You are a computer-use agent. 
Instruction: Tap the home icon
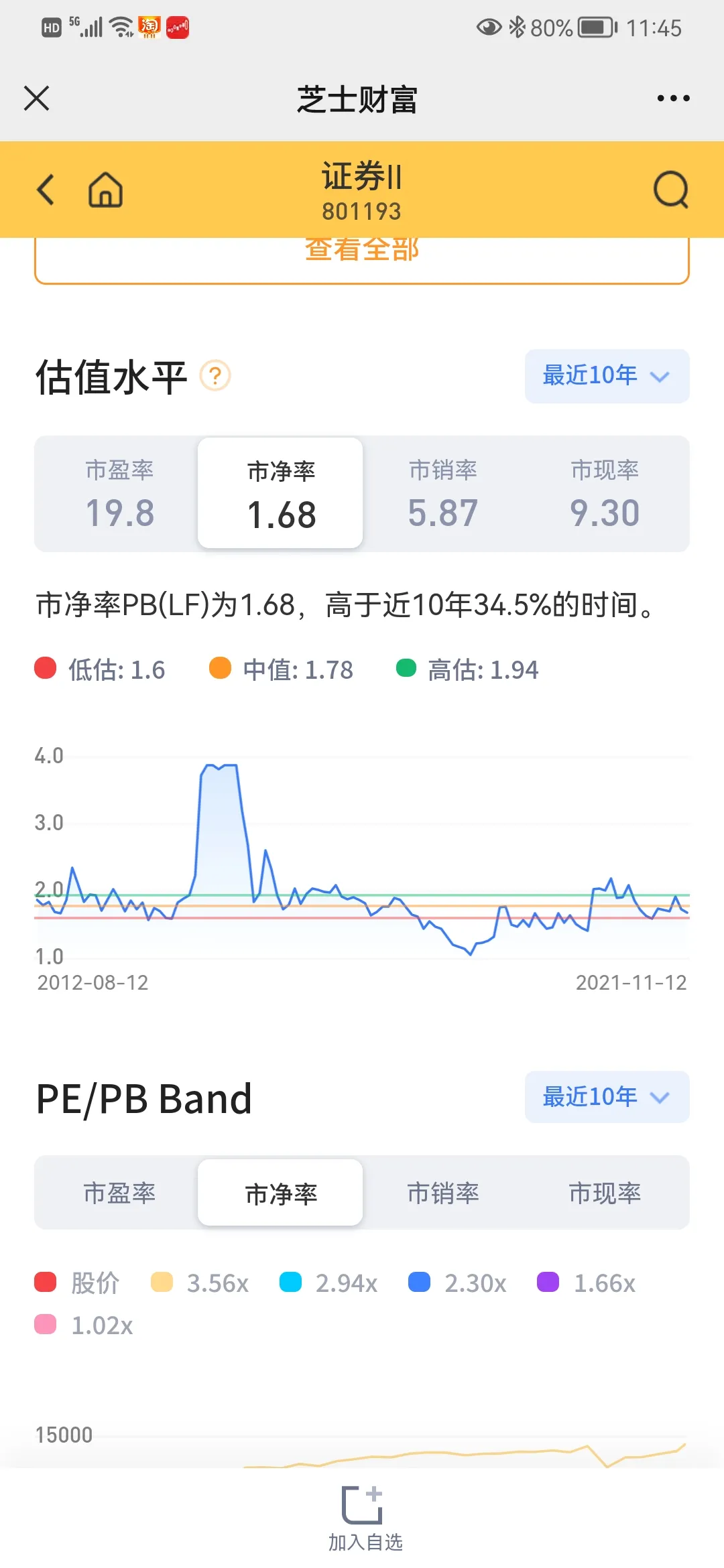coord(106,190)
